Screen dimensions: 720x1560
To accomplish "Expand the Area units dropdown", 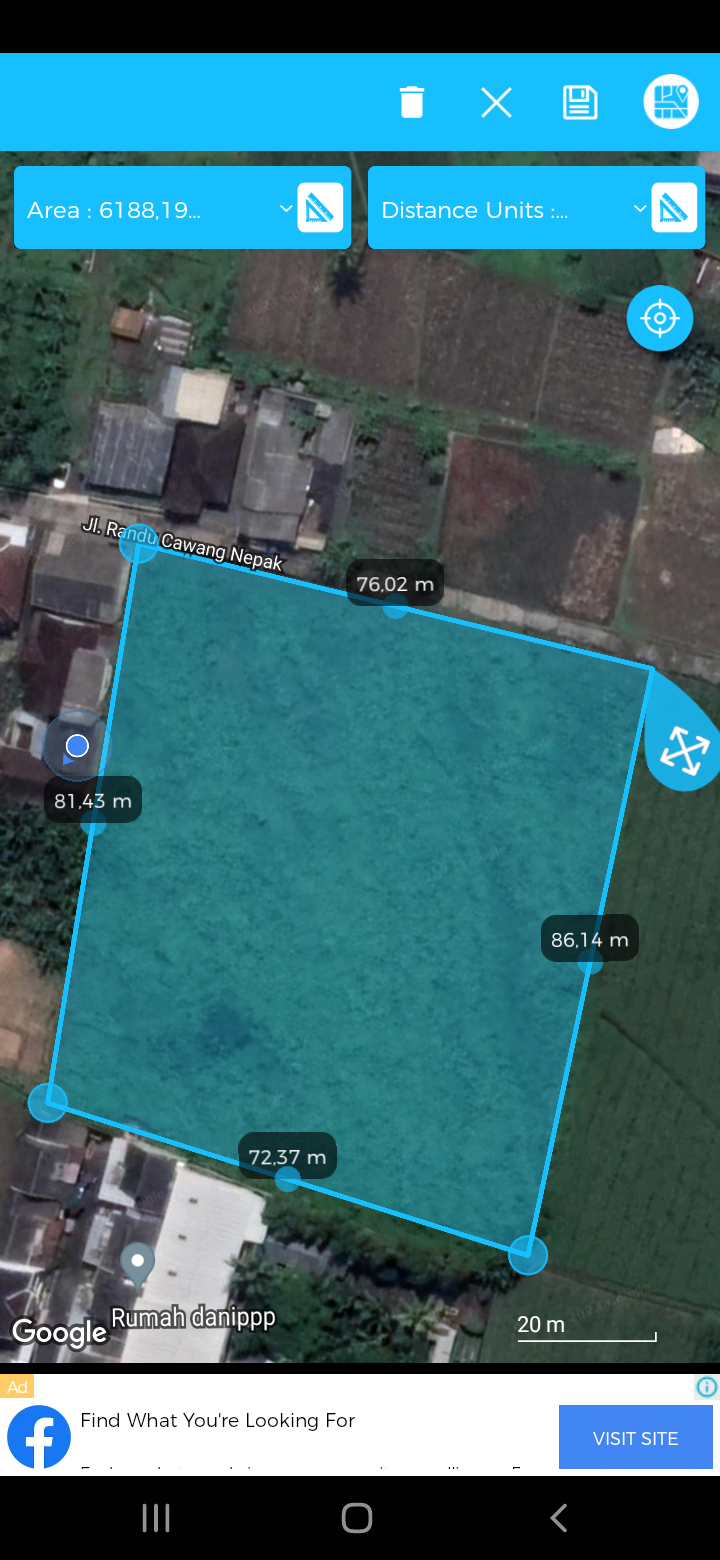I will tap(285, 209).
